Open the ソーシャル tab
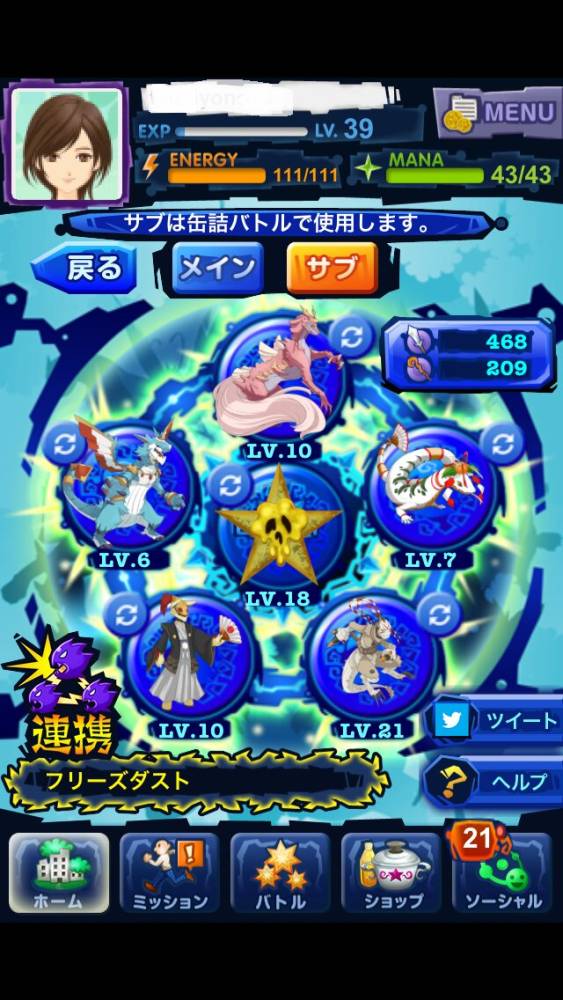The width and height of the screenshot is (563, 1000). tap(502, 872)
